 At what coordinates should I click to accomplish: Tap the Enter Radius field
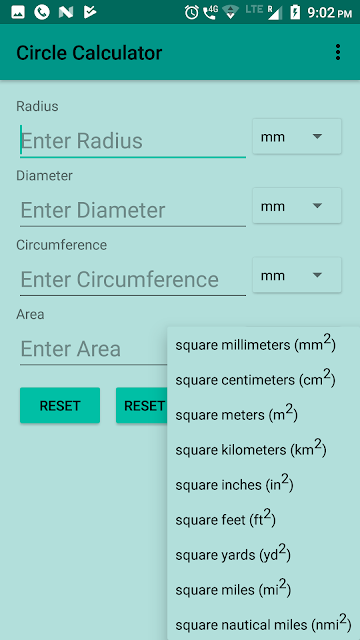pos(133,140)
